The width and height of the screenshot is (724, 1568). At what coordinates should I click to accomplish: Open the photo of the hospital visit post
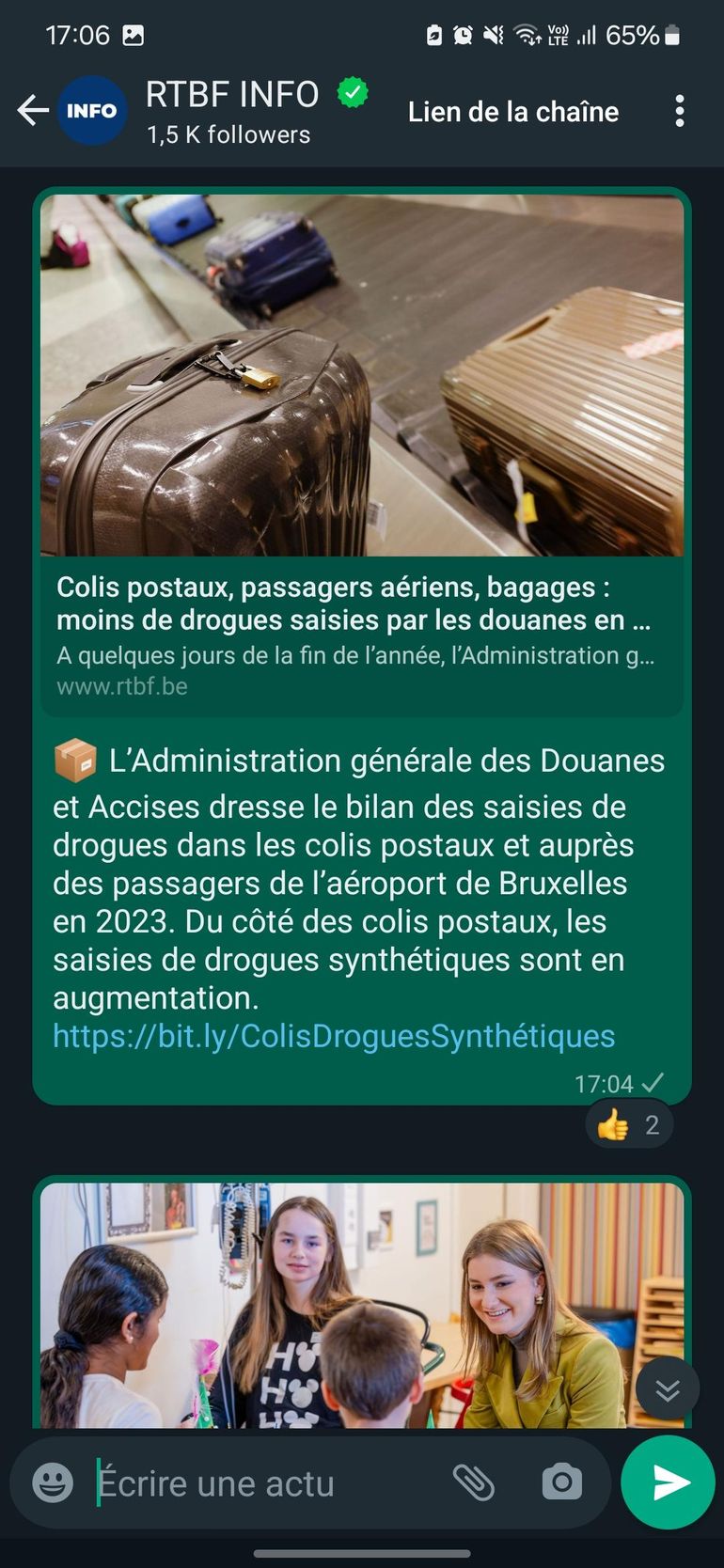coord(362,1305)
